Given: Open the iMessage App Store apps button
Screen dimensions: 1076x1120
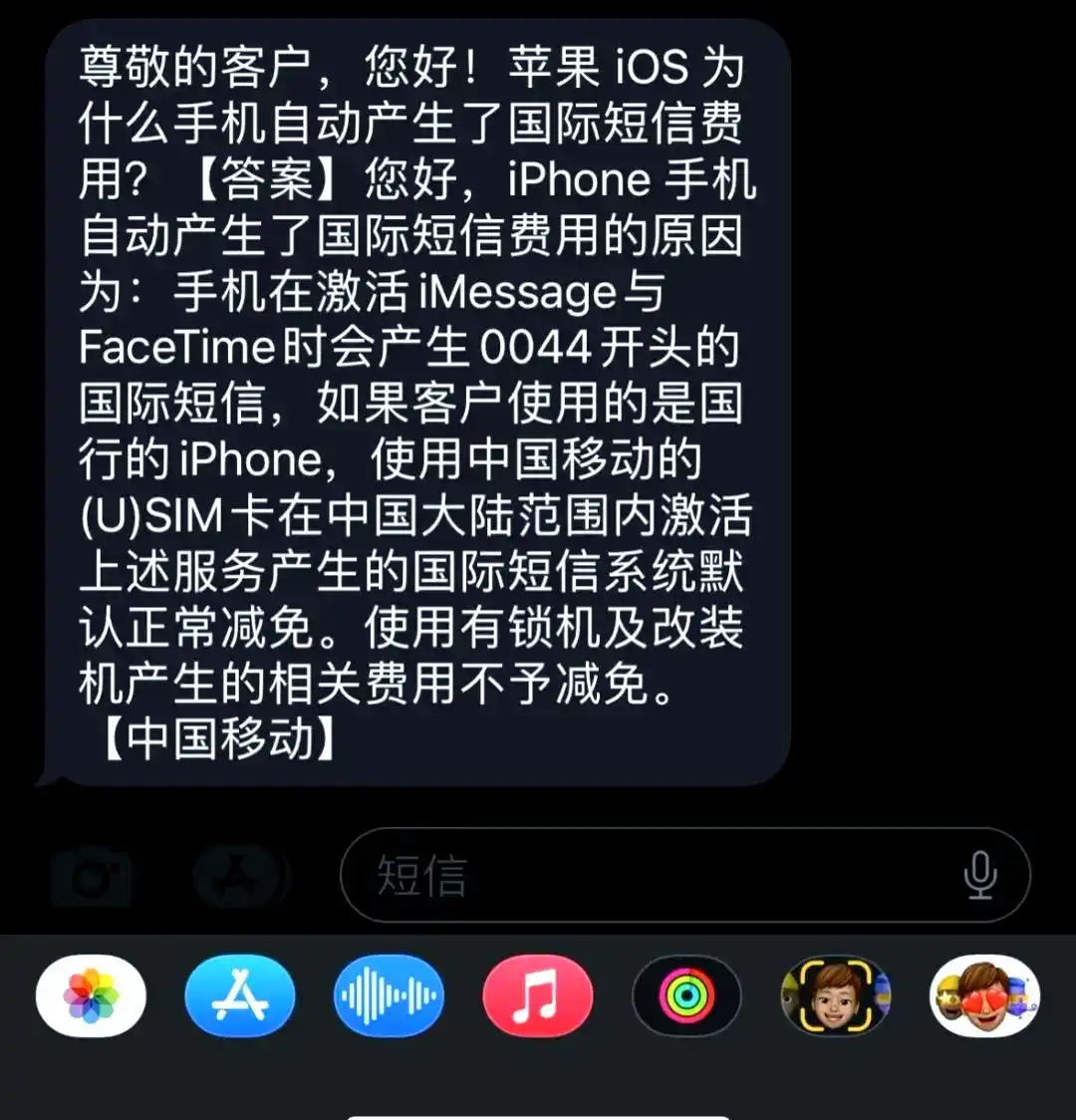Looking at the screenshot, I should 239,875.
